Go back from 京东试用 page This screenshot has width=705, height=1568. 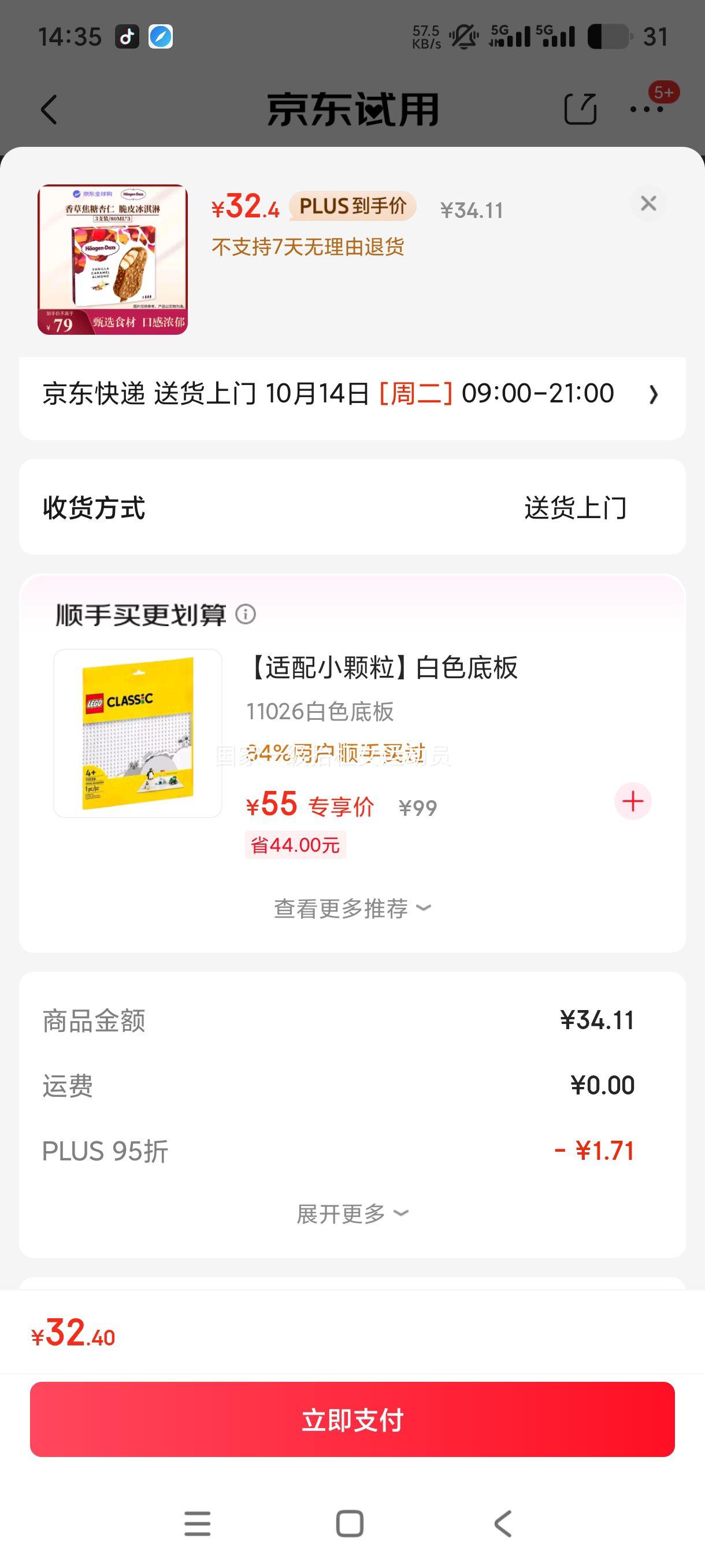click(x=49, y=110)
